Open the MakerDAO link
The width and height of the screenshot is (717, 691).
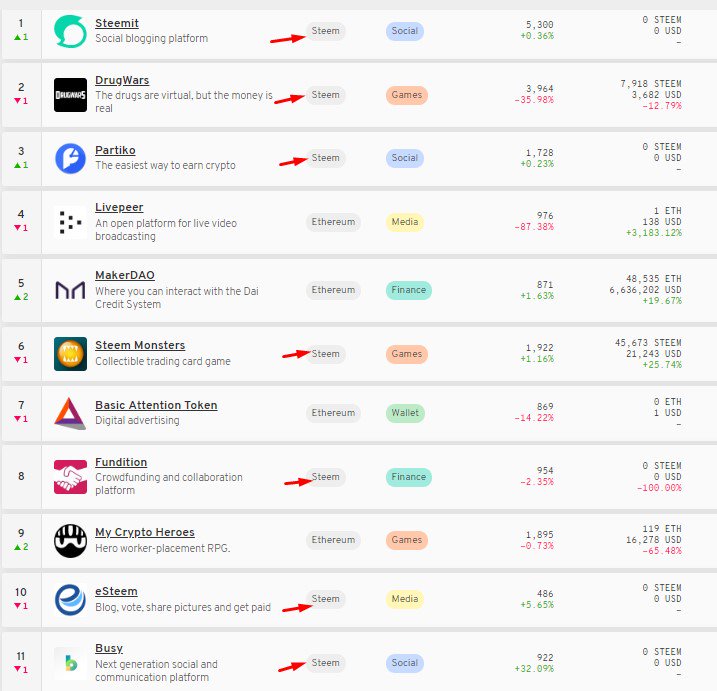(124, 275)
